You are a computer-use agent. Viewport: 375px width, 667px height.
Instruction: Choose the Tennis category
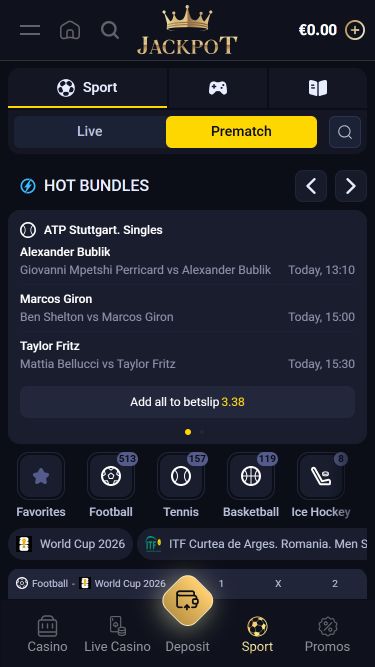[x=181, y=485]
